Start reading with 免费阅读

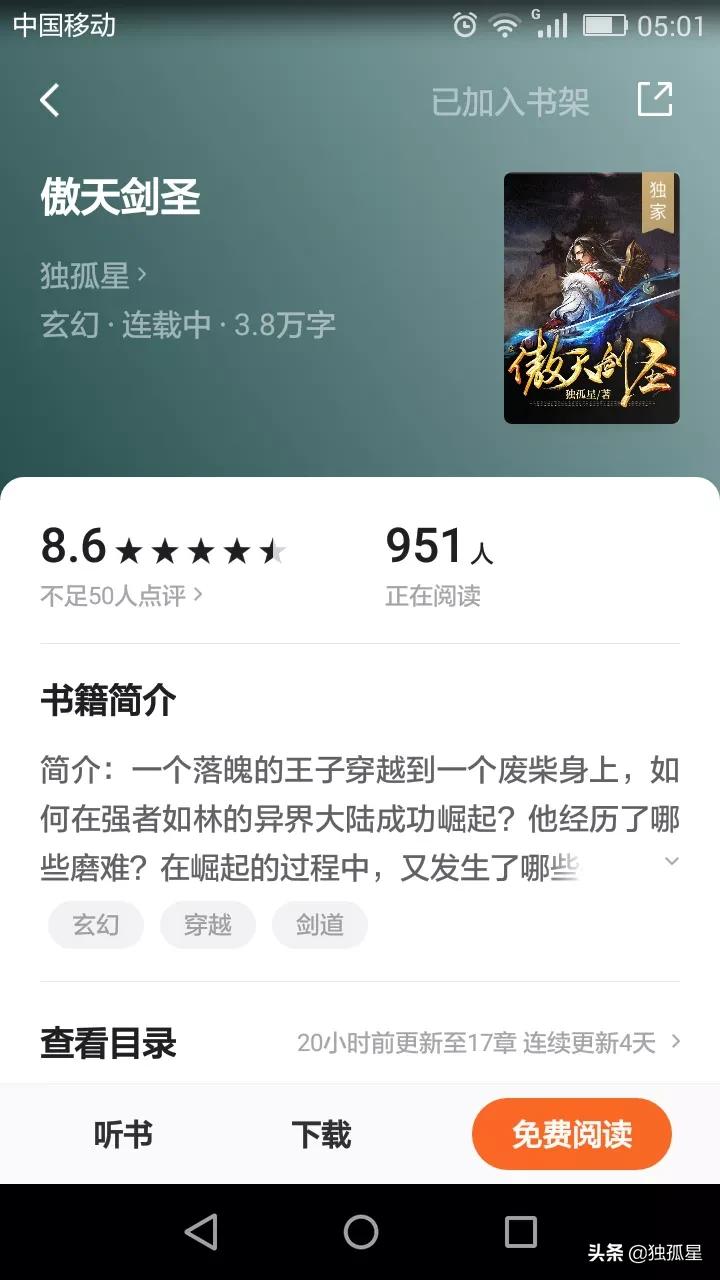pos(571,1135)
